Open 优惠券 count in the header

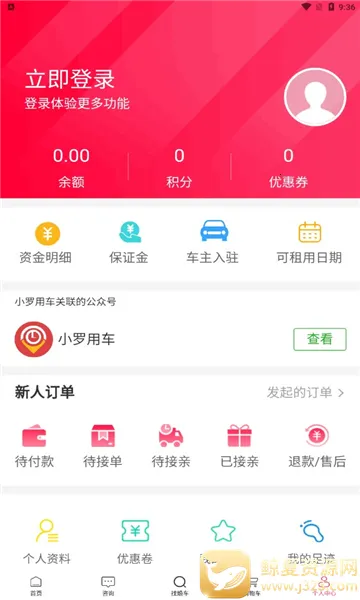click(x=288, y=168)
